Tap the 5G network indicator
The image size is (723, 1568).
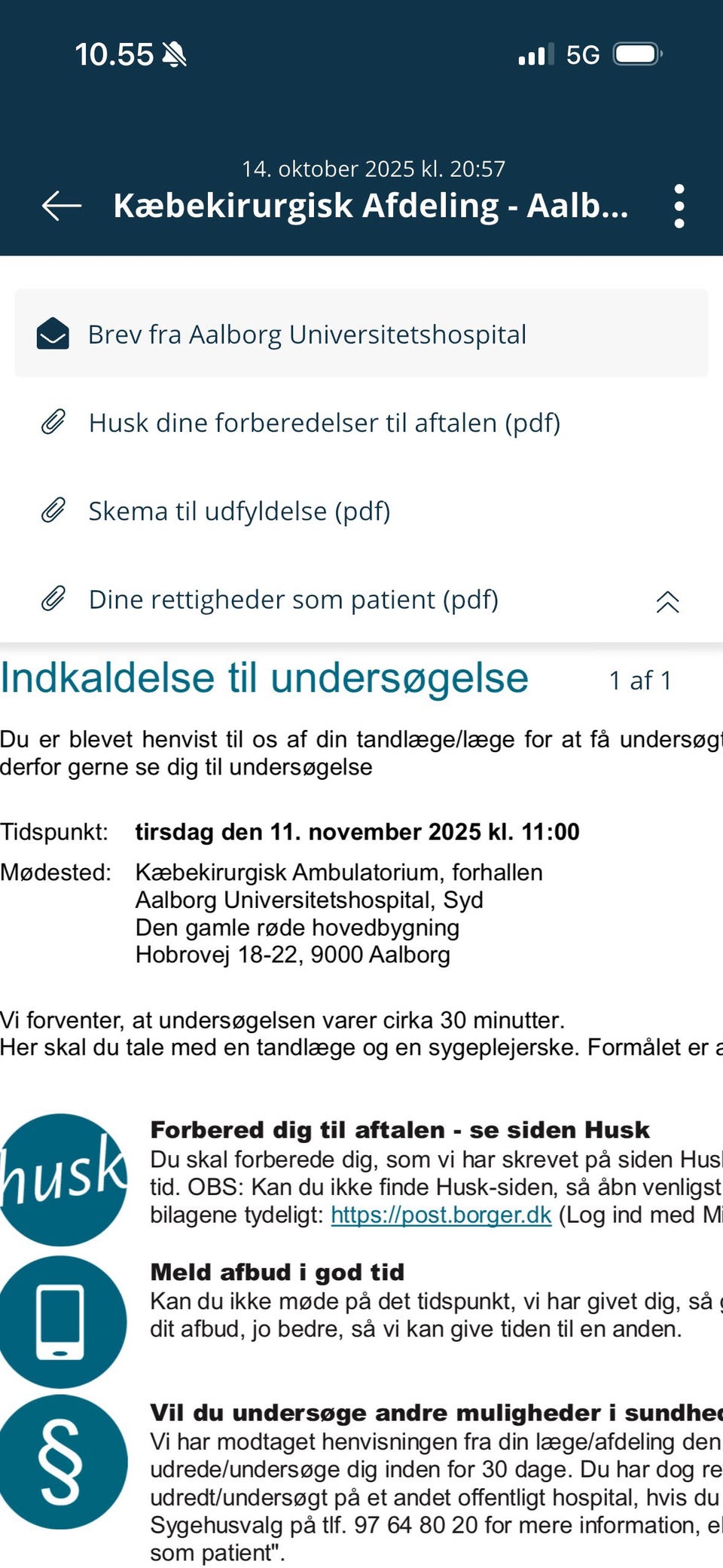(x=584, y=53)
